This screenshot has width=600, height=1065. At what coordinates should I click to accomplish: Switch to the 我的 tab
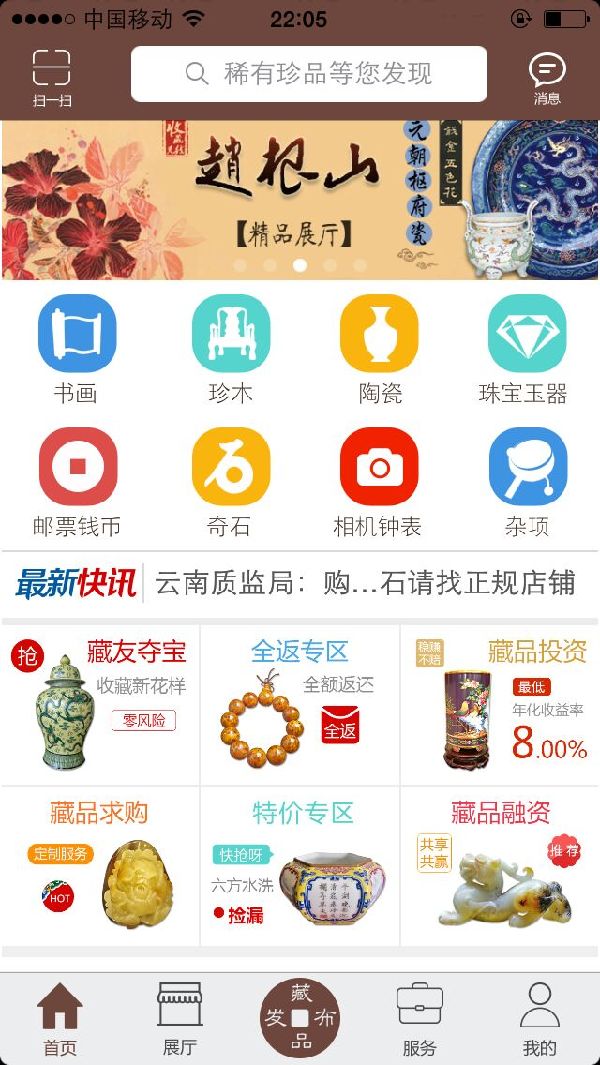tap(539, 1018)
